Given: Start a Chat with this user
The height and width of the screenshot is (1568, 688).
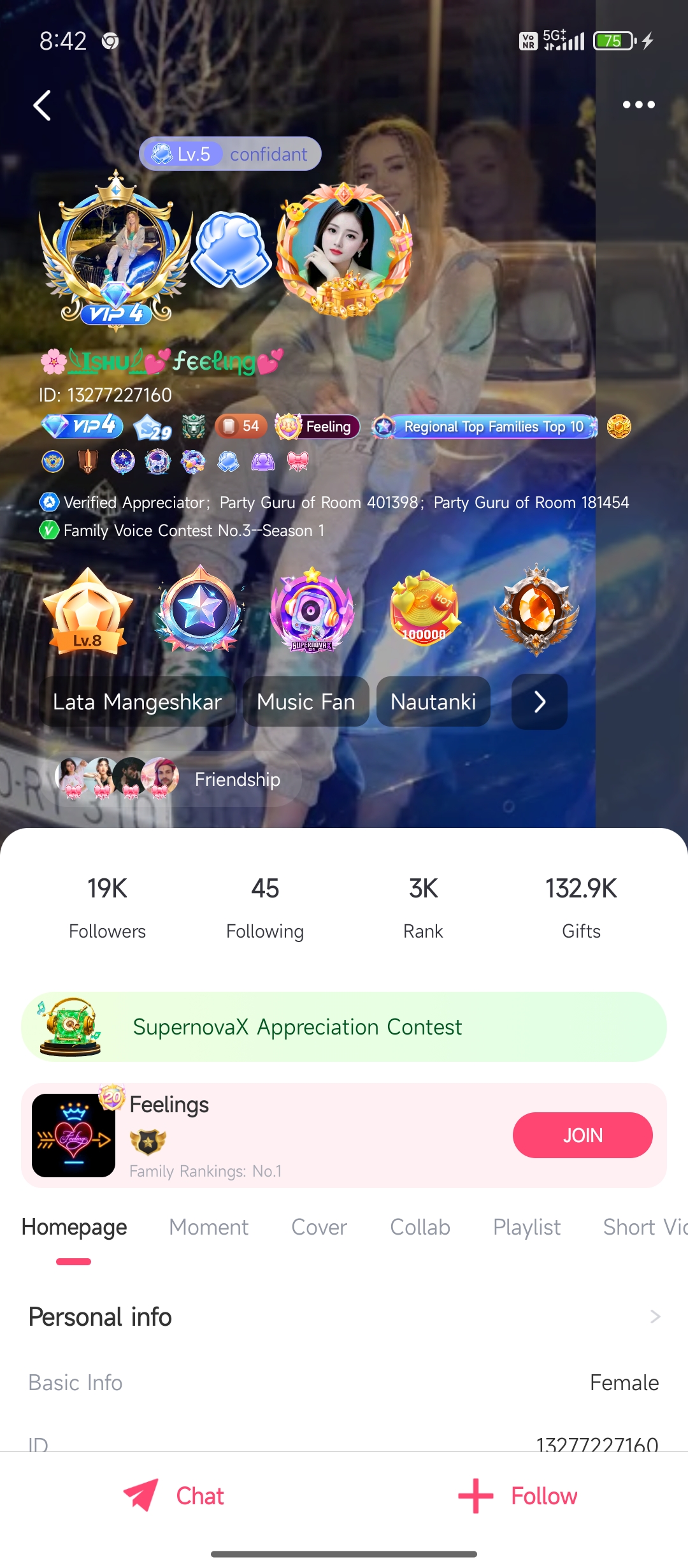Looking at the screenshot, I should pyautogui.click(x=173, y=1495).
